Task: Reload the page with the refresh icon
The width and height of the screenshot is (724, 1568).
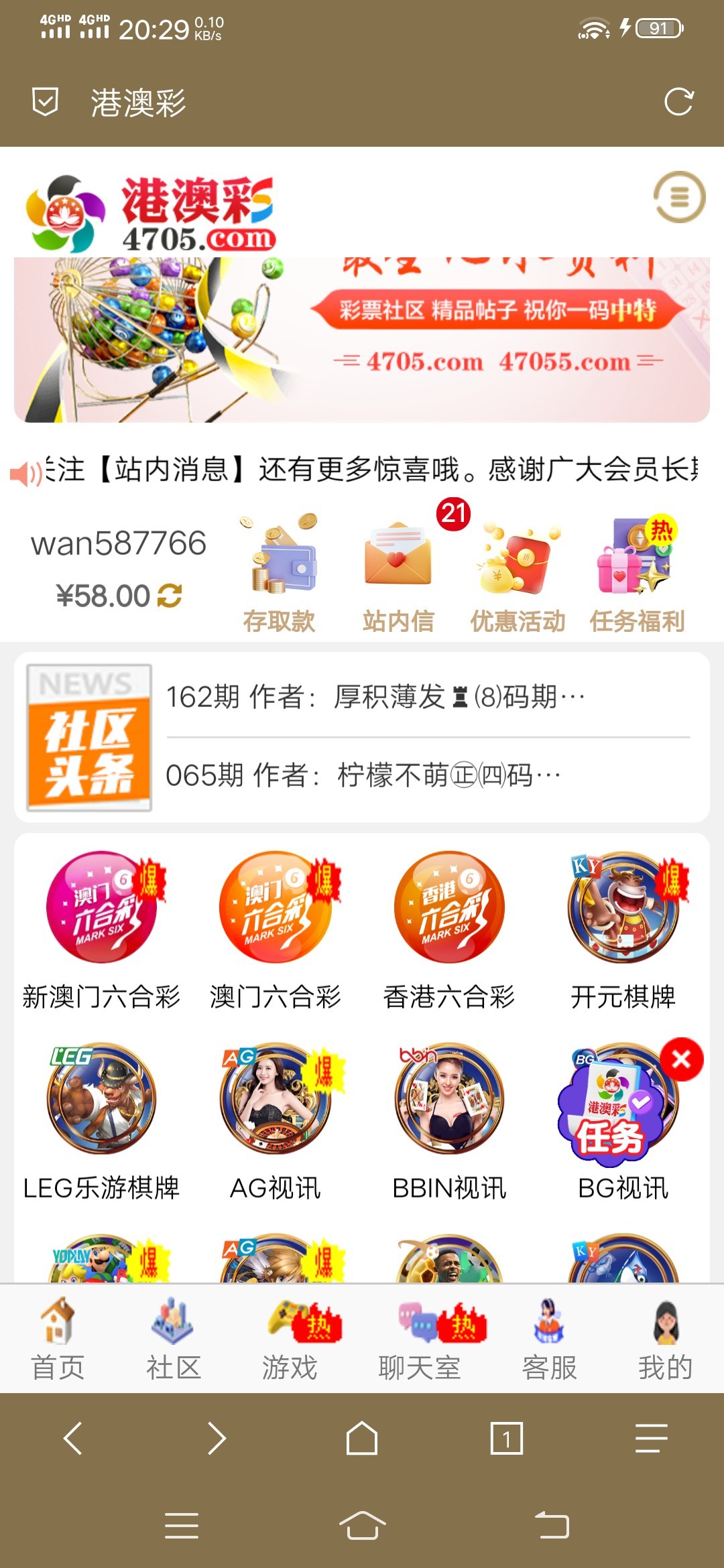Action: (678, 103)
